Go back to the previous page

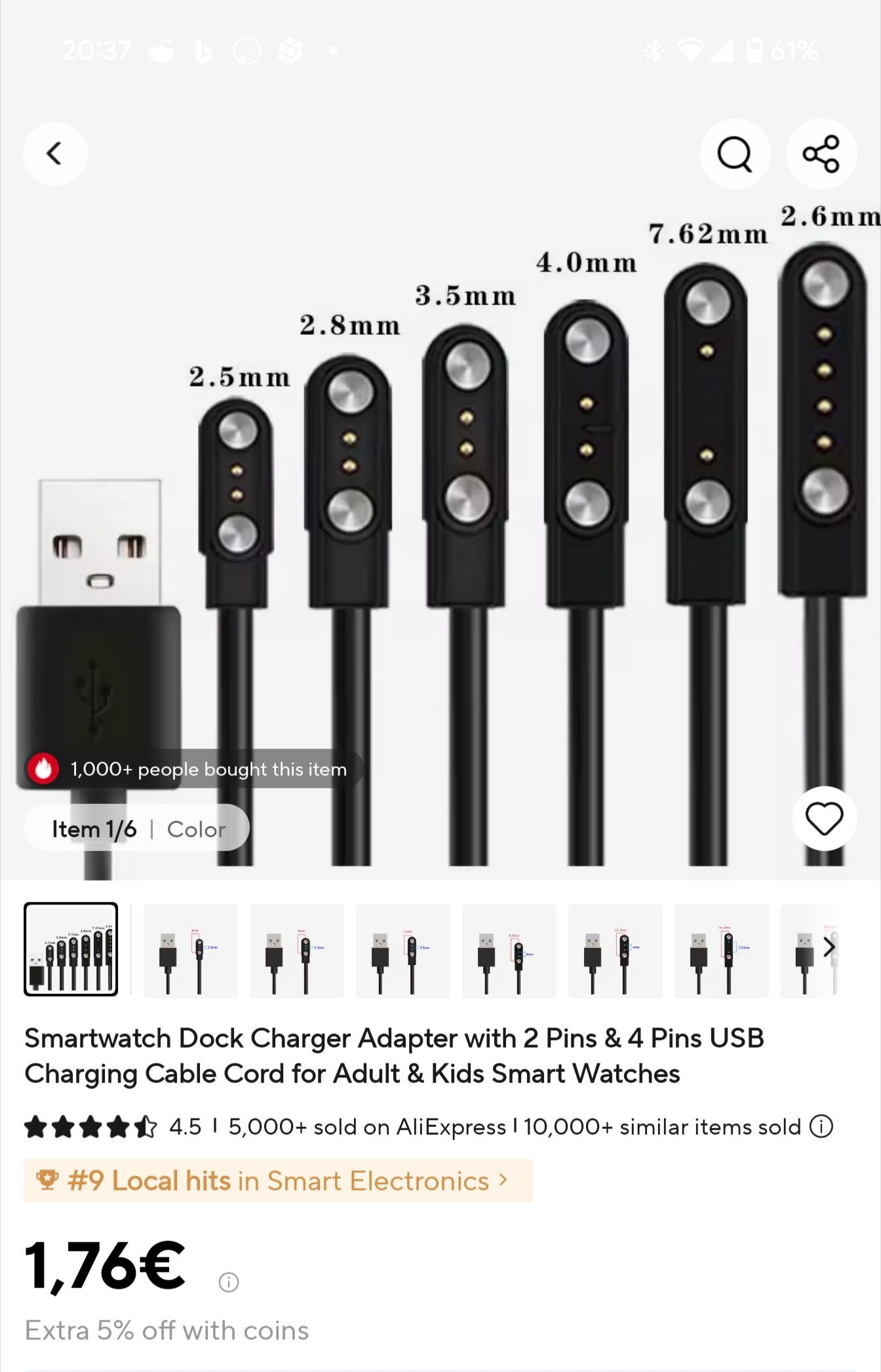tap(55, 154)
